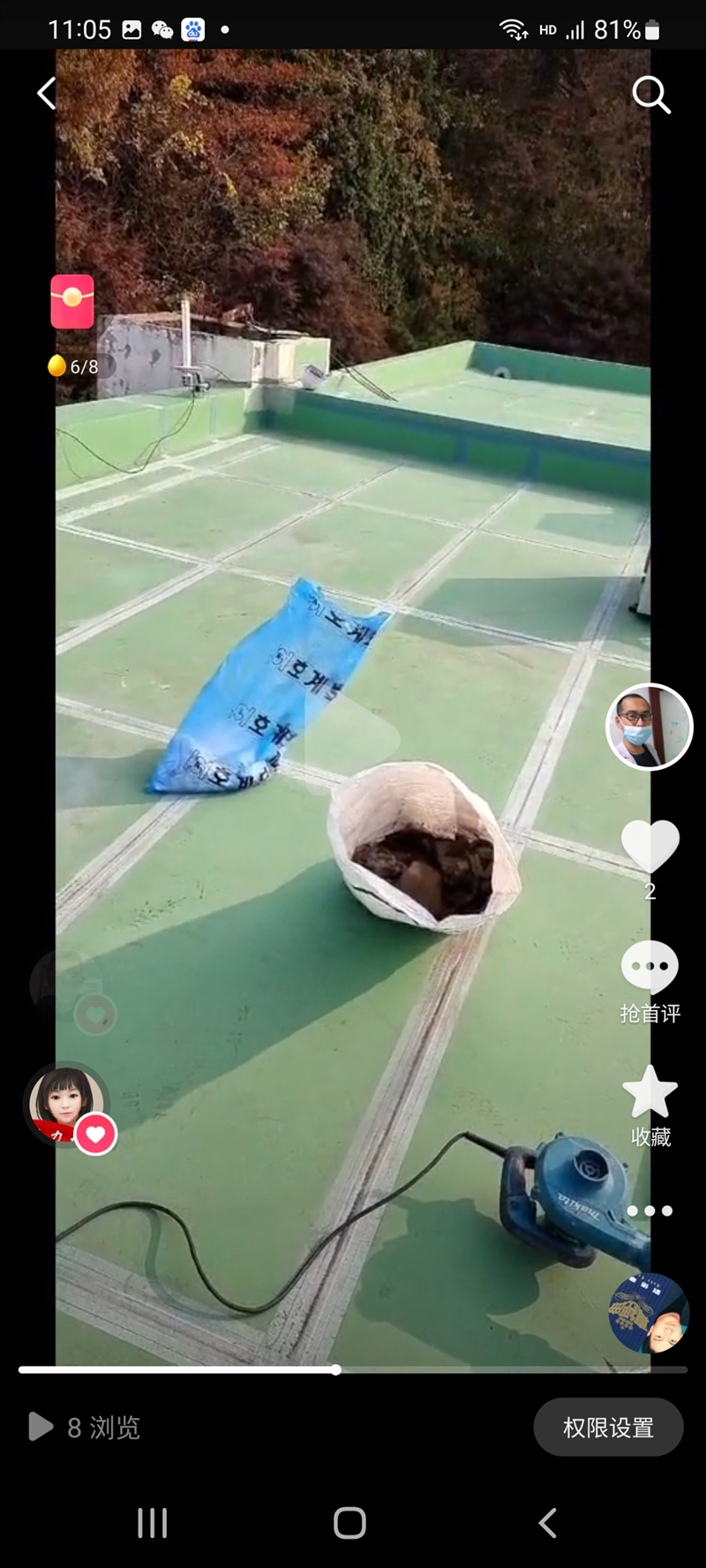Image resolution: width=706 pixels, height=1568 pixels.
Task: Open comments via 抢首评
Action: [x=650, y=982]
